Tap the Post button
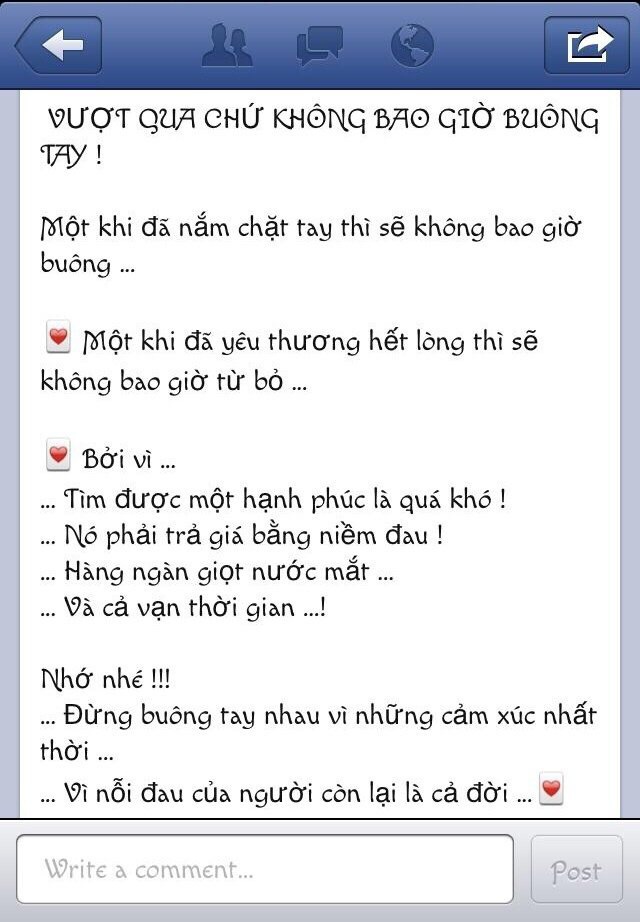The image size is (640, 922). (x=576, y=870)
